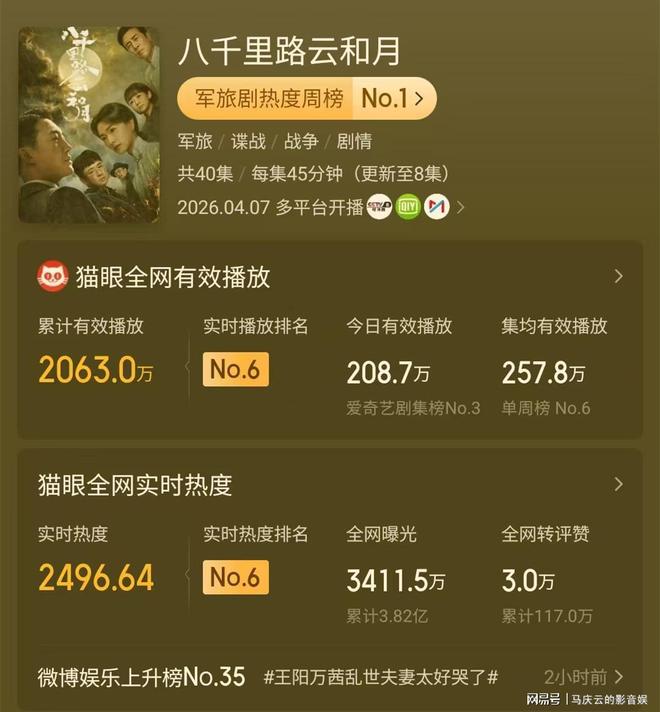Open 猫眼全网有效播放 details

pyautogui.click(x=618, y=277)
